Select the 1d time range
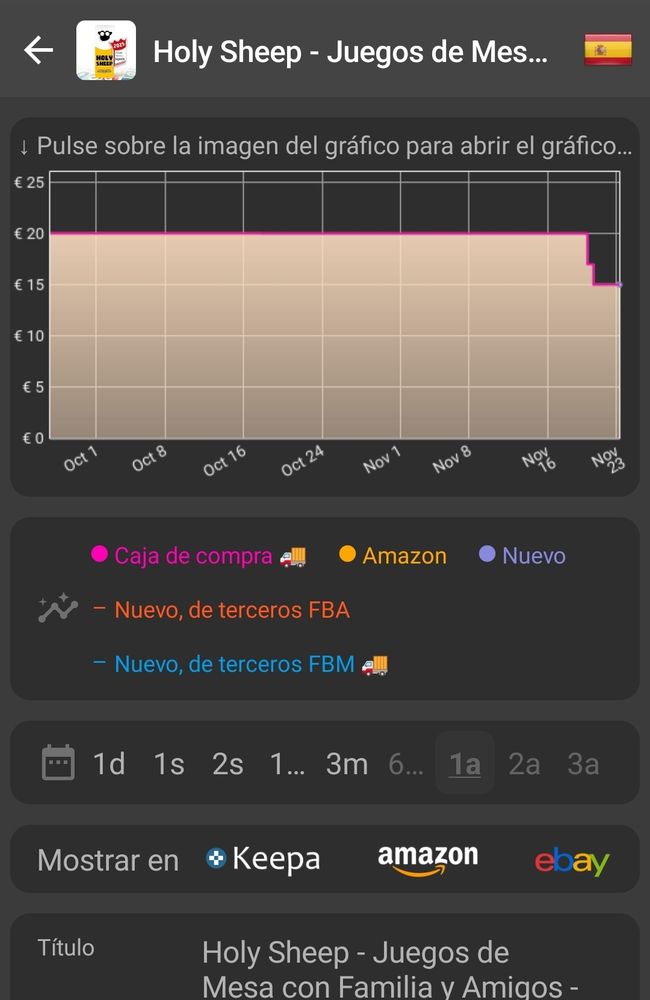This screenshot has width=650, height=1000. [109, 764]
